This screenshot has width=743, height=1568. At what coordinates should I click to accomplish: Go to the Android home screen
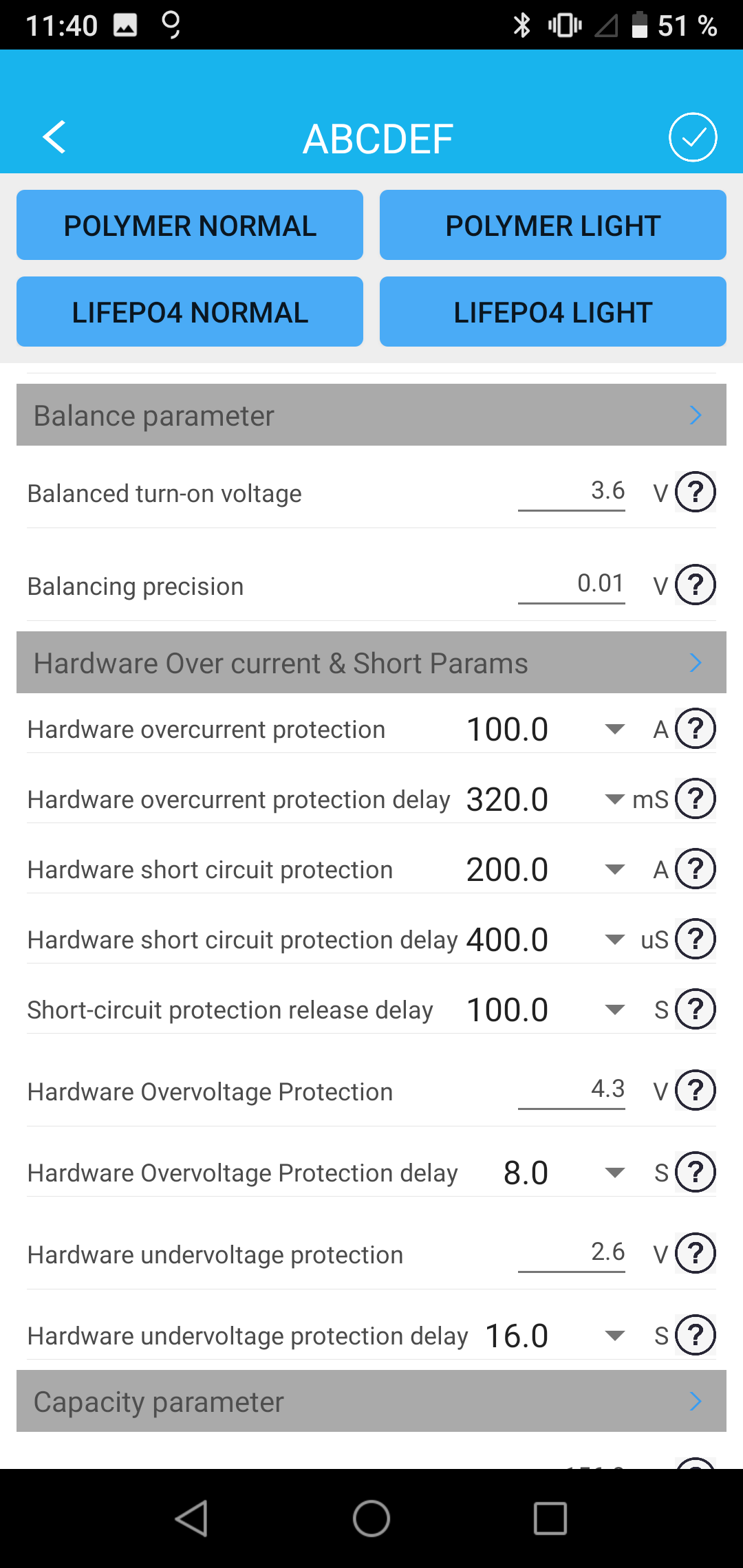click(x=371, y=1518)
